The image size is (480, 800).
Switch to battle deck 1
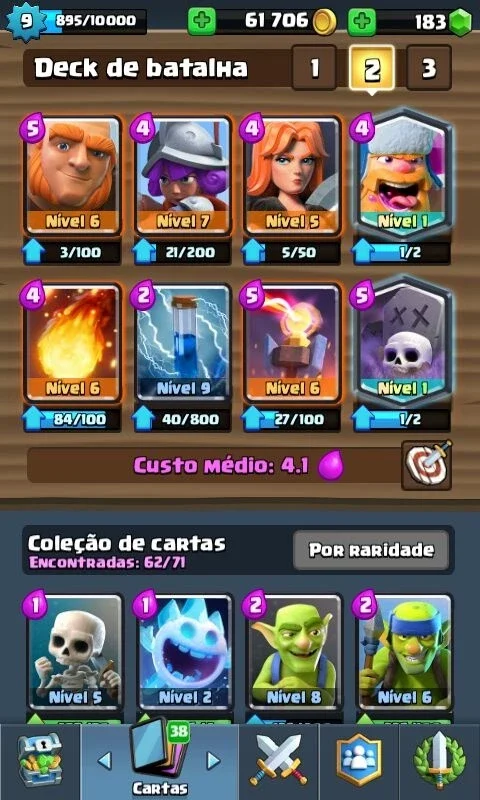coord(314,68)
